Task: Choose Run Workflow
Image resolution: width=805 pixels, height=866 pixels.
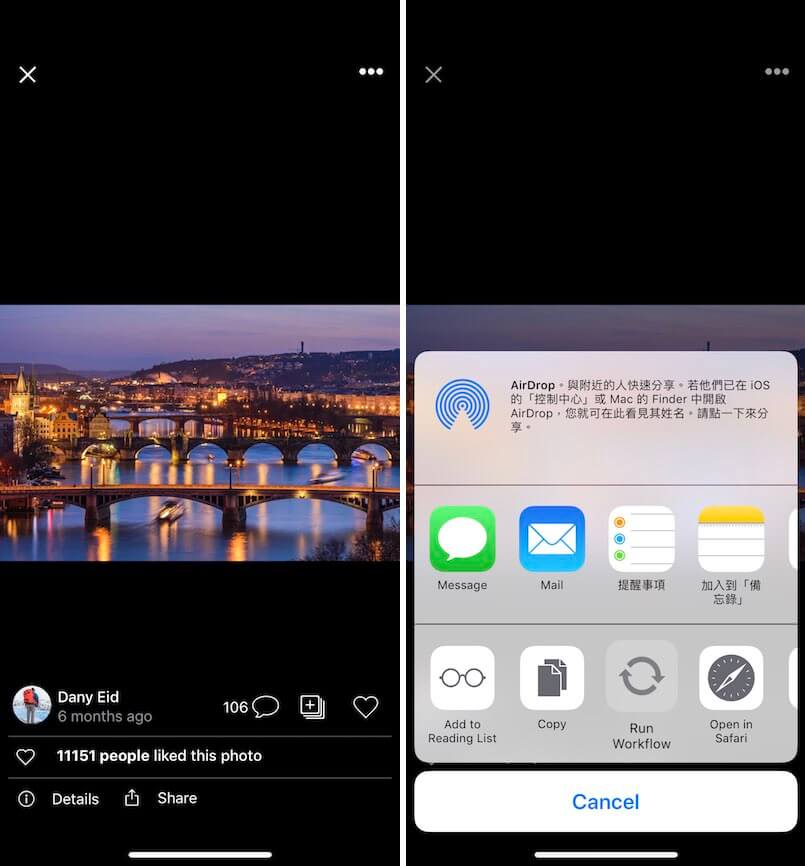Action: point(641,679)
